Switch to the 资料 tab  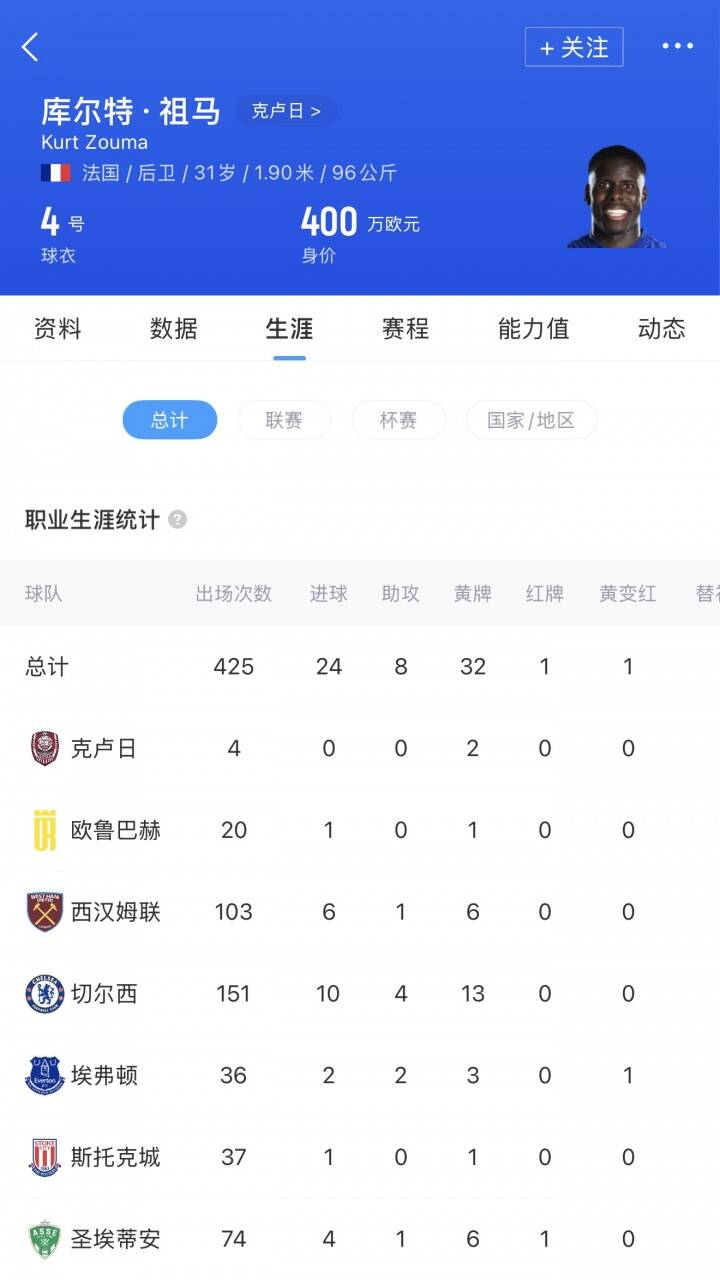pyautogui.click(x=58, y=329)
